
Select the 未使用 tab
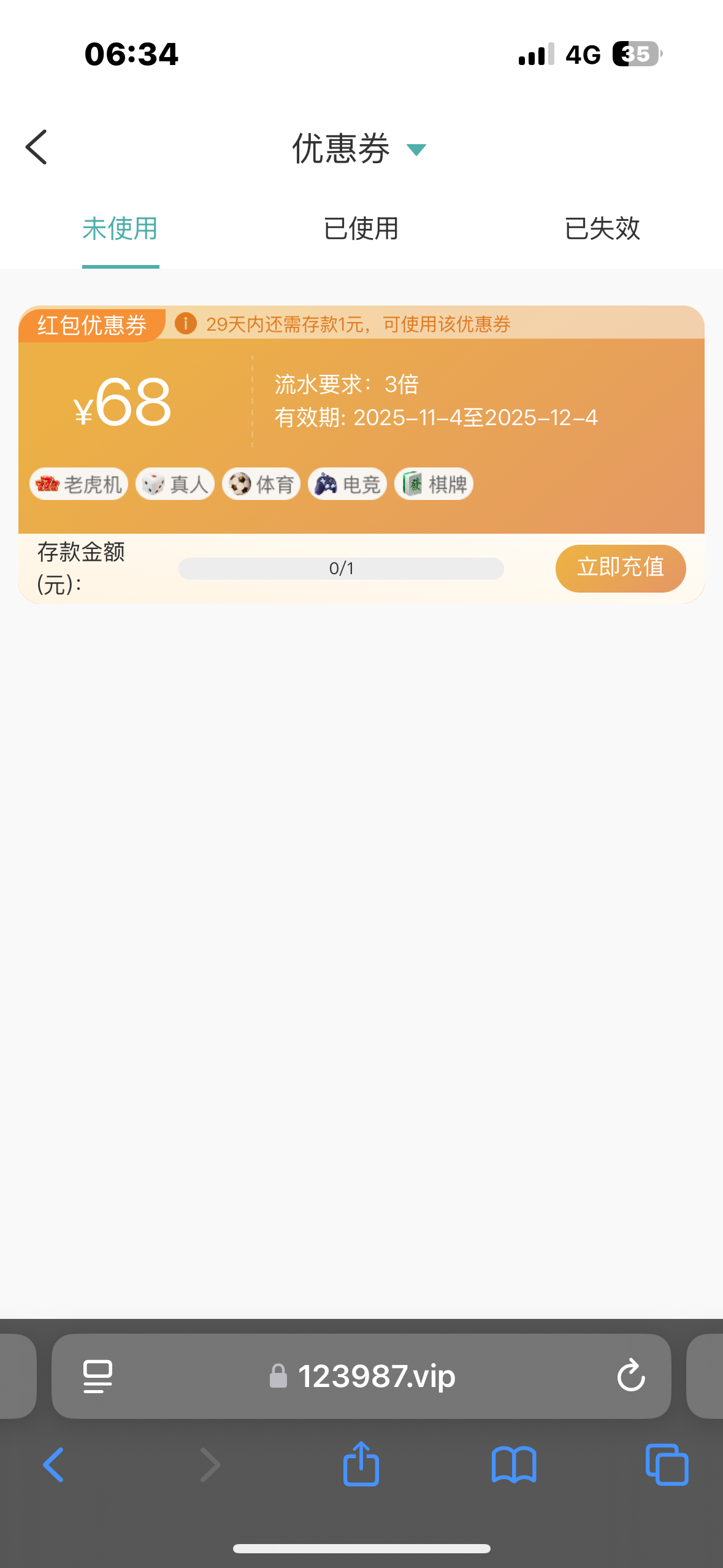tap(121, 229)
